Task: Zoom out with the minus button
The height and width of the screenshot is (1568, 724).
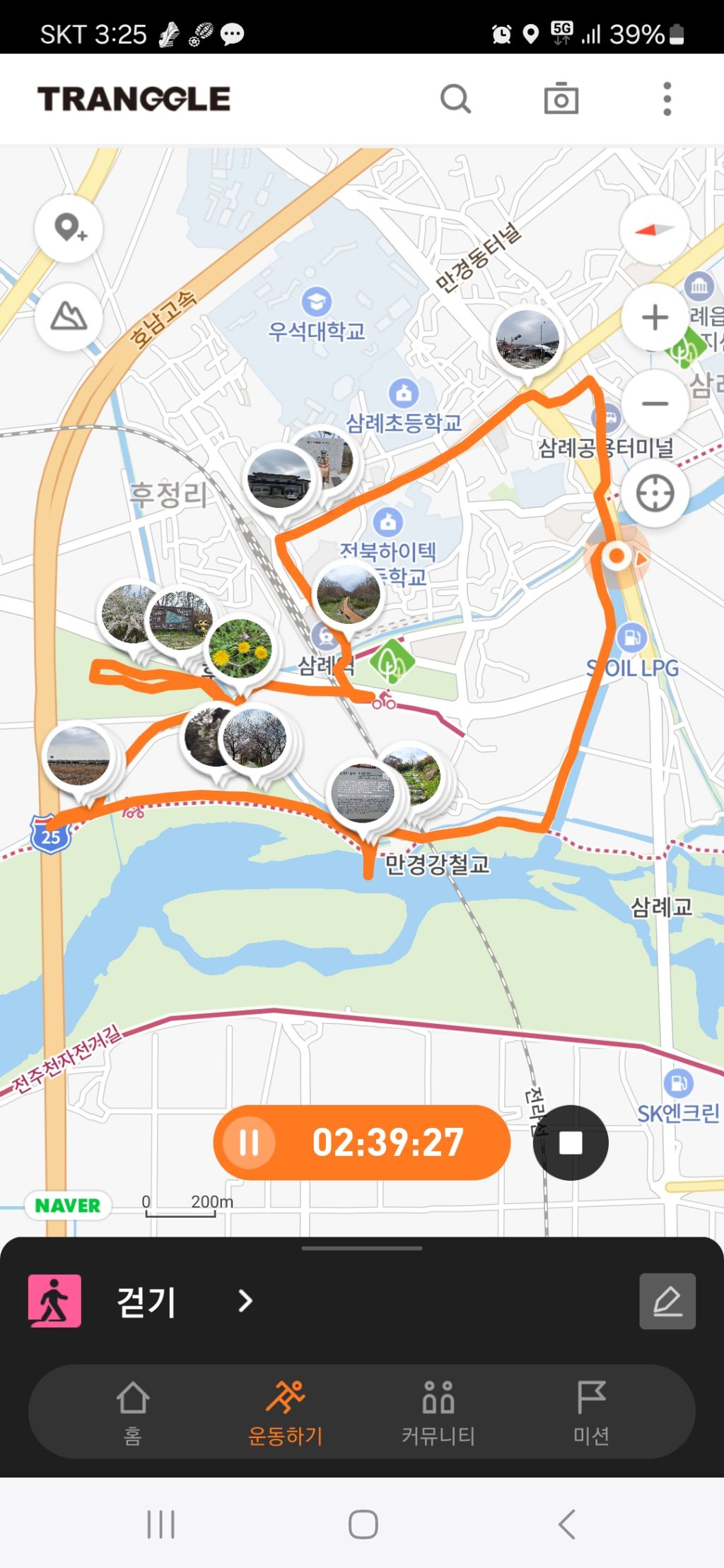Action: coord(655,404)
